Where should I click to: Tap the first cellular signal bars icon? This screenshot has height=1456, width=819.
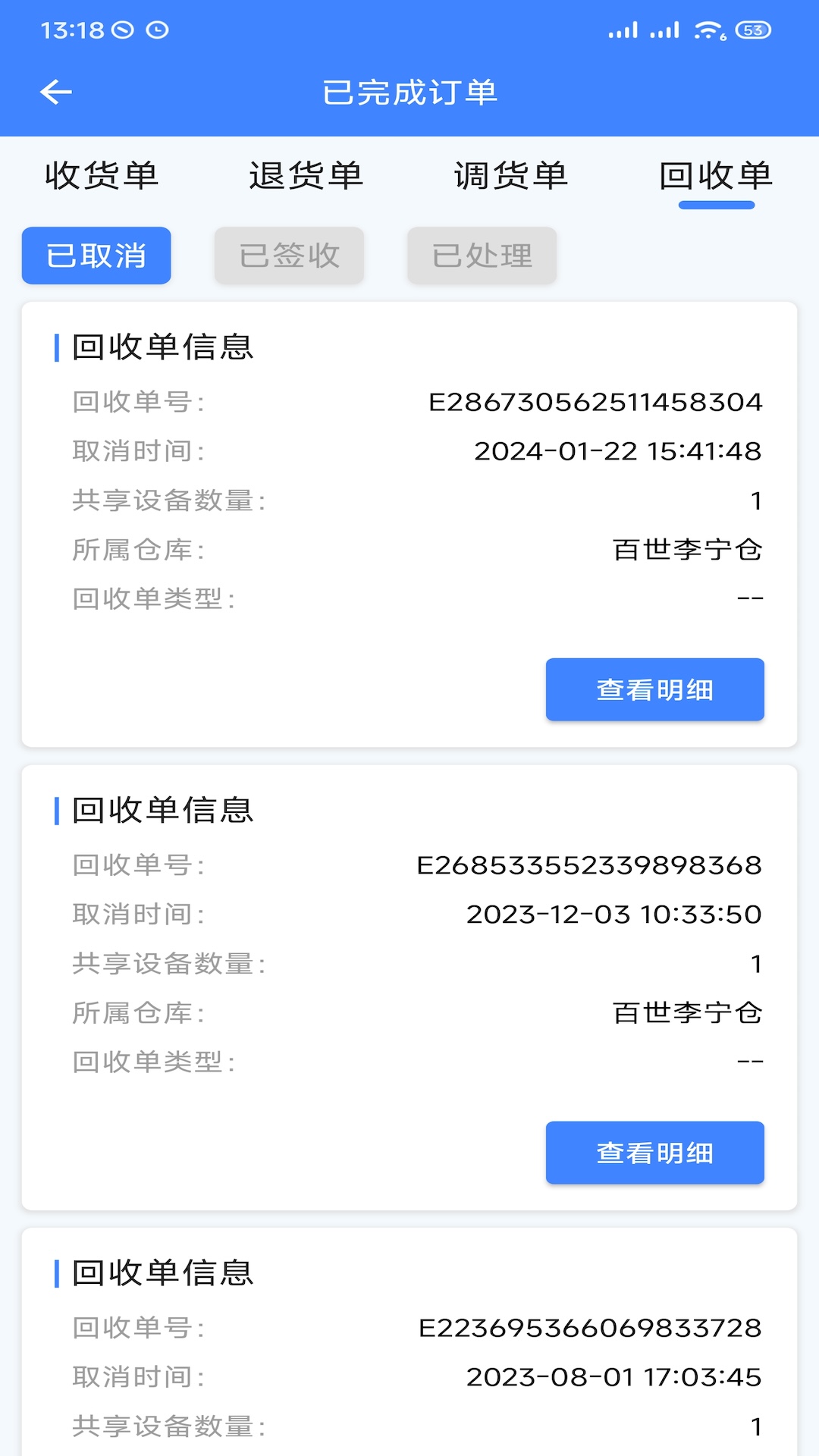click(x=623, y=29)
